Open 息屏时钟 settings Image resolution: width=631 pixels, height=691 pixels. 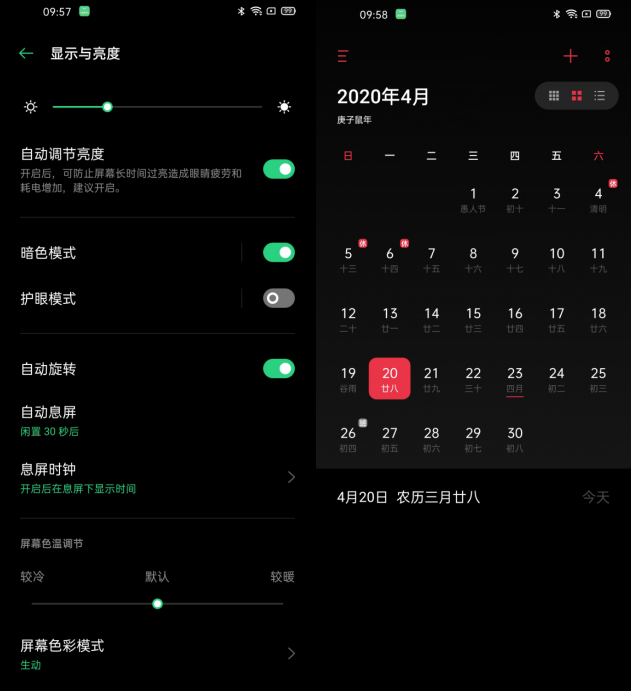pos(150,478)
